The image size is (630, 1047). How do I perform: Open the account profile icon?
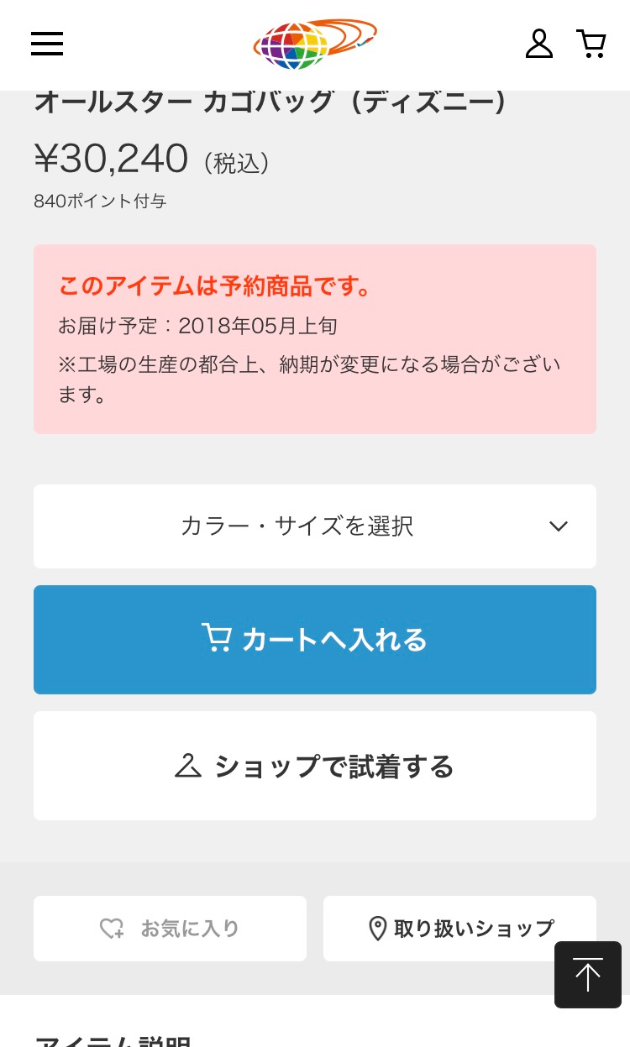coord(538,44)
